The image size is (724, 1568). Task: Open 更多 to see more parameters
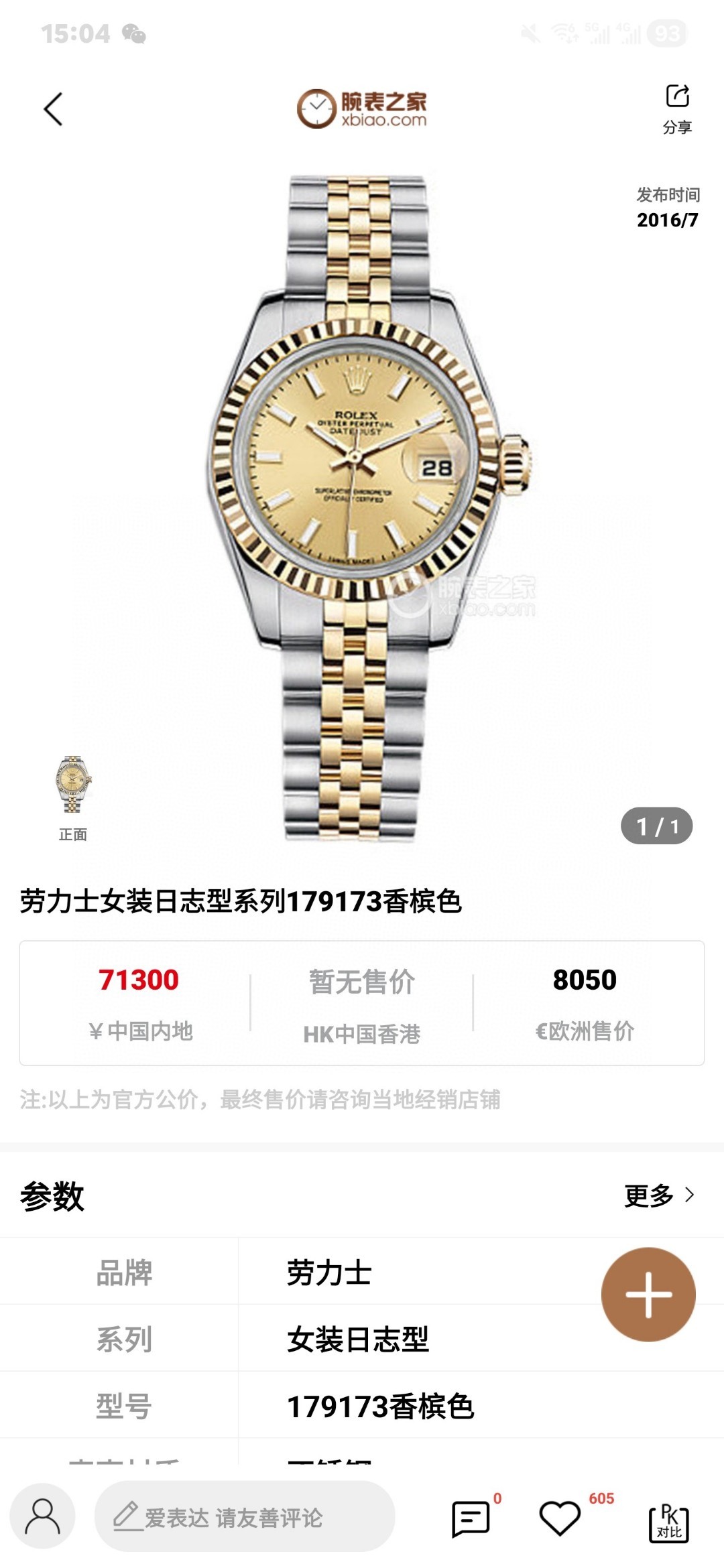coord(659,1195)
